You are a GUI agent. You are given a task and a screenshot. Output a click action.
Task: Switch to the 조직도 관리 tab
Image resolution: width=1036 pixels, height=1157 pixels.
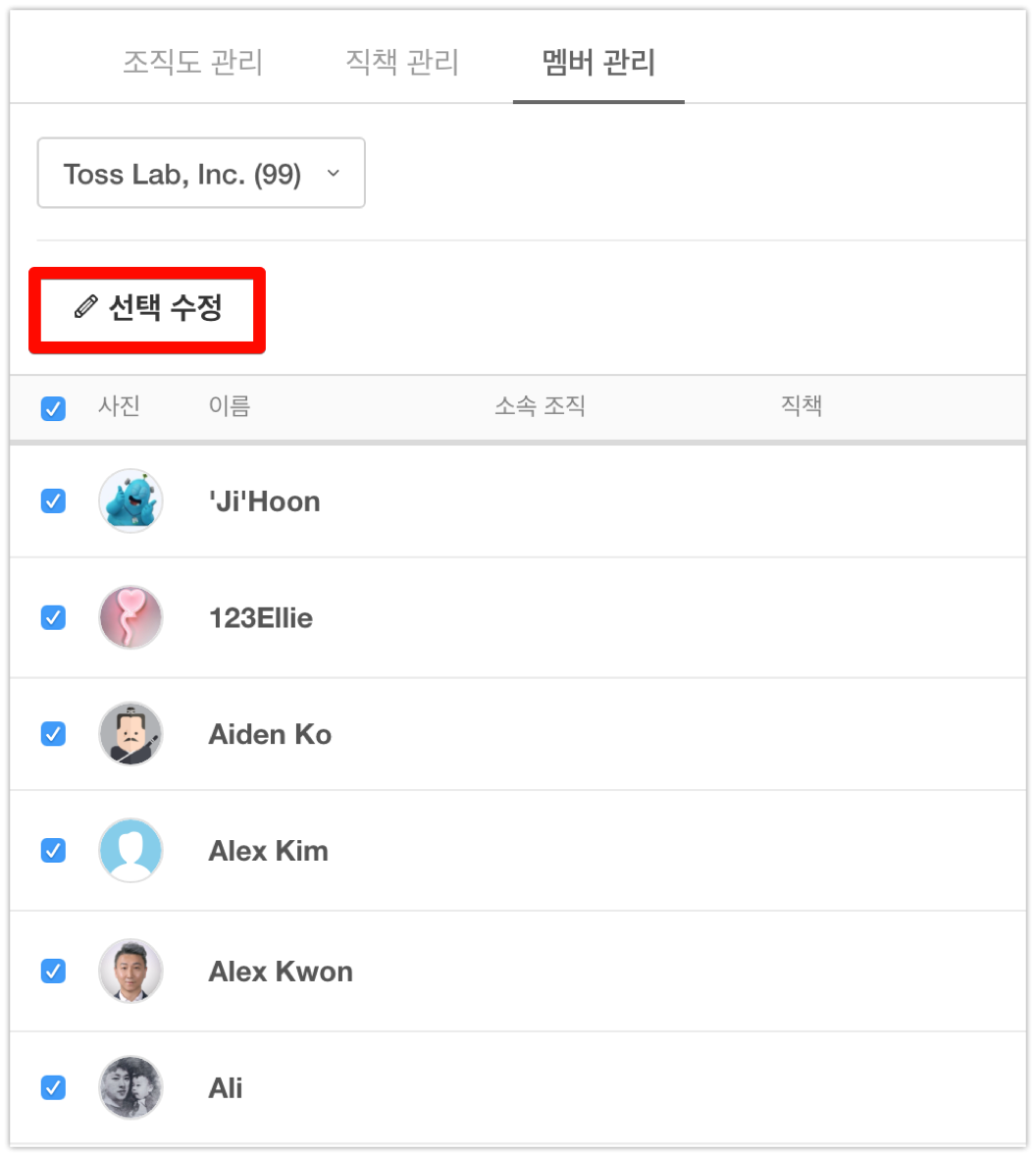click(x=192, y=63)
